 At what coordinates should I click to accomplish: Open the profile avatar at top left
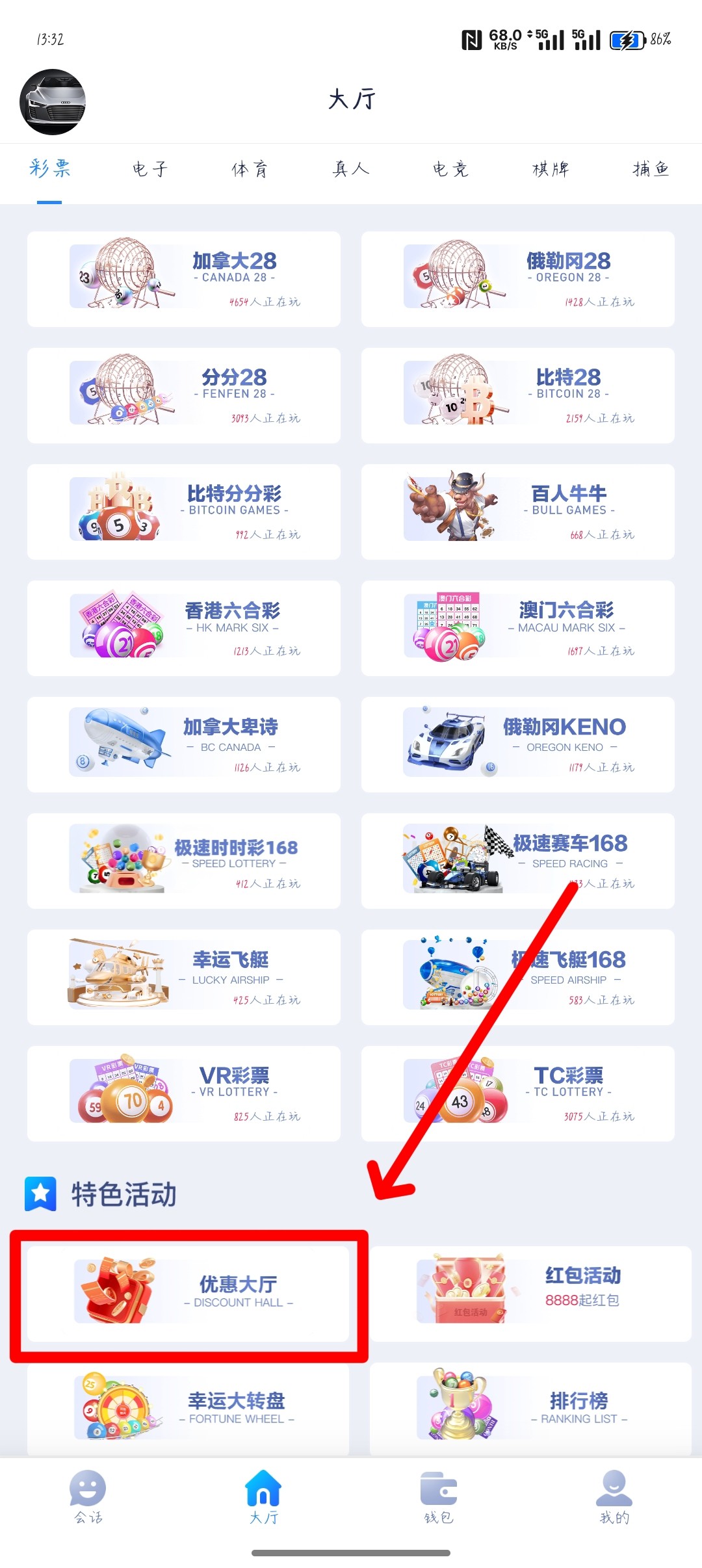(53, 102)
